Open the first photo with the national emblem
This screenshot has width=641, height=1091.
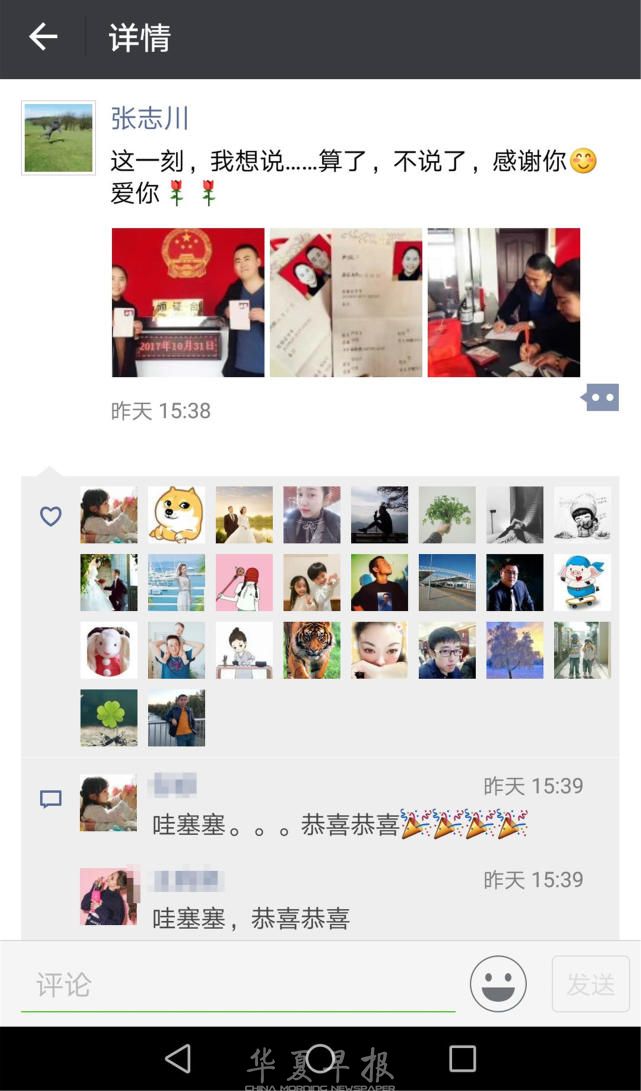[x=188, y=302]
